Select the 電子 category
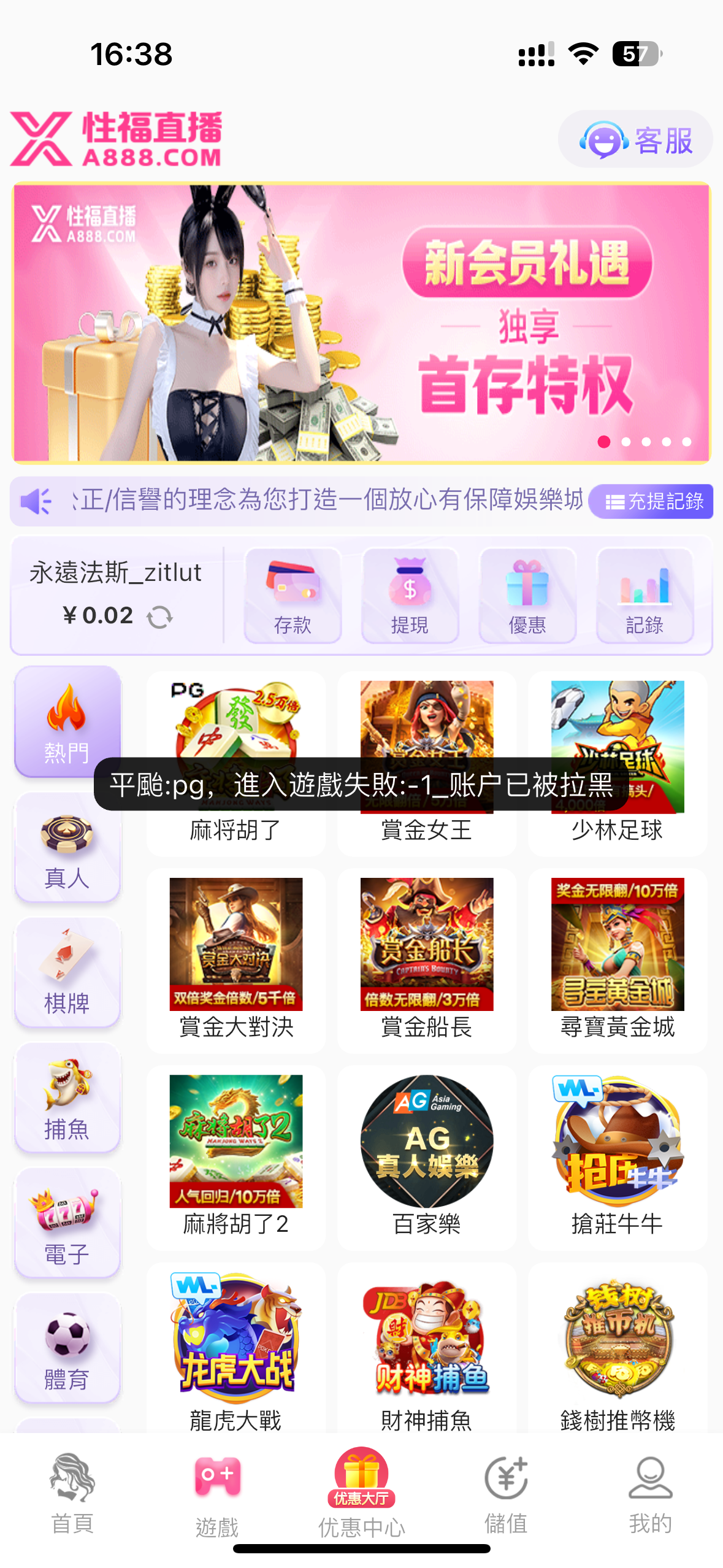 click(67, 1224)
